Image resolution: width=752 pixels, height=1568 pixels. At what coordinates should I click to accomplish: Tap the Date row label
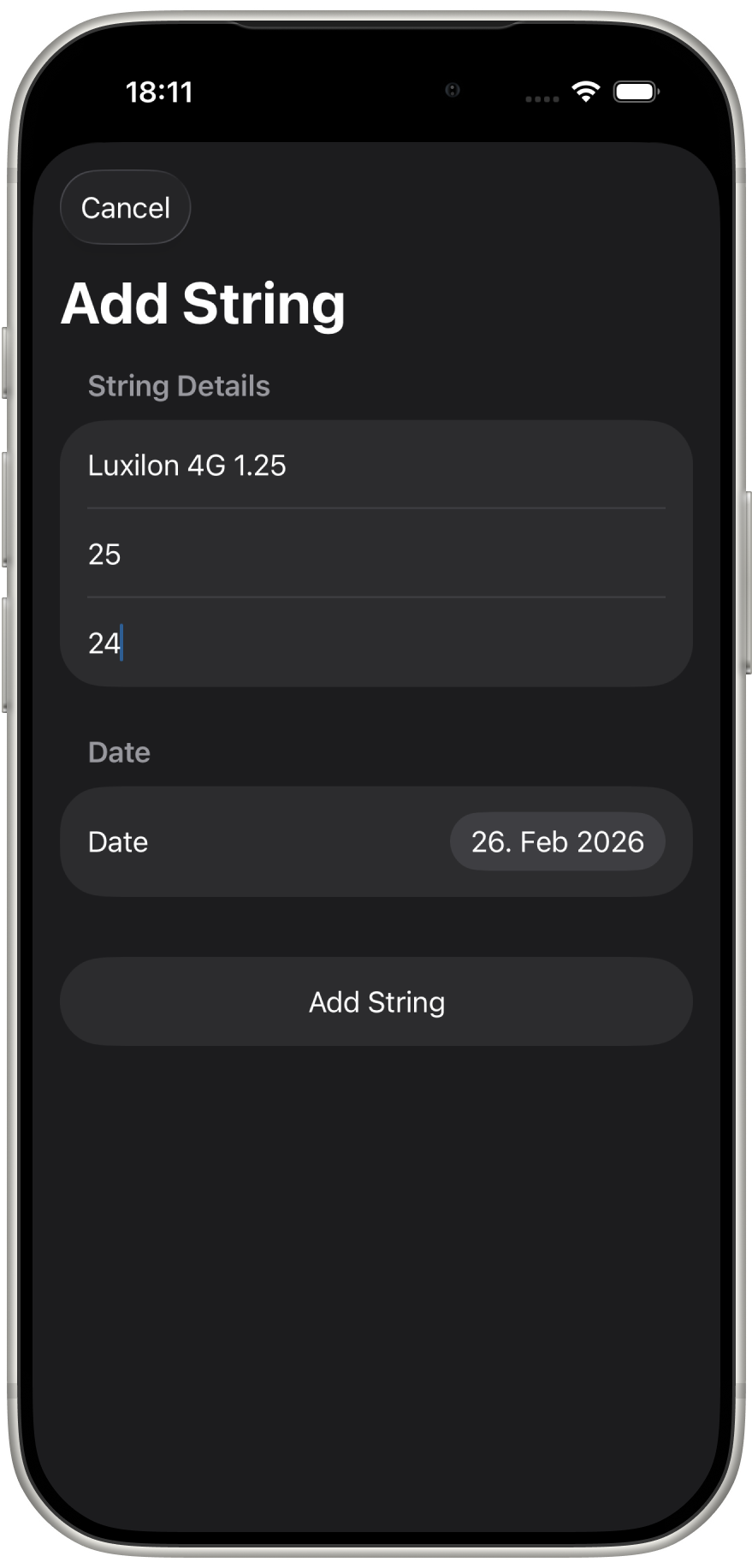117,841
